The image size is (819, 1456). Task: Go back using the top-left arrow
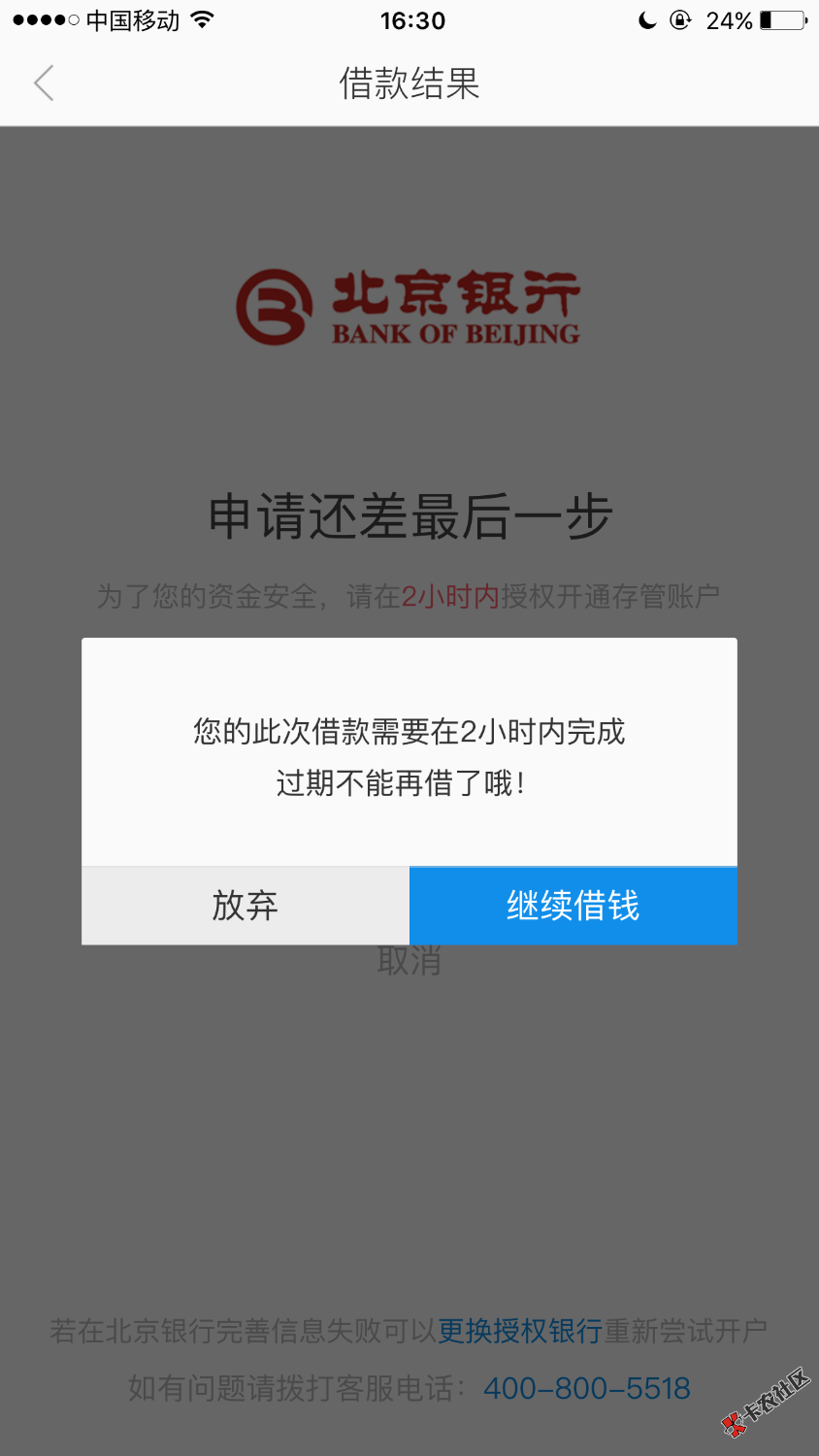click(x=44, y=83)
